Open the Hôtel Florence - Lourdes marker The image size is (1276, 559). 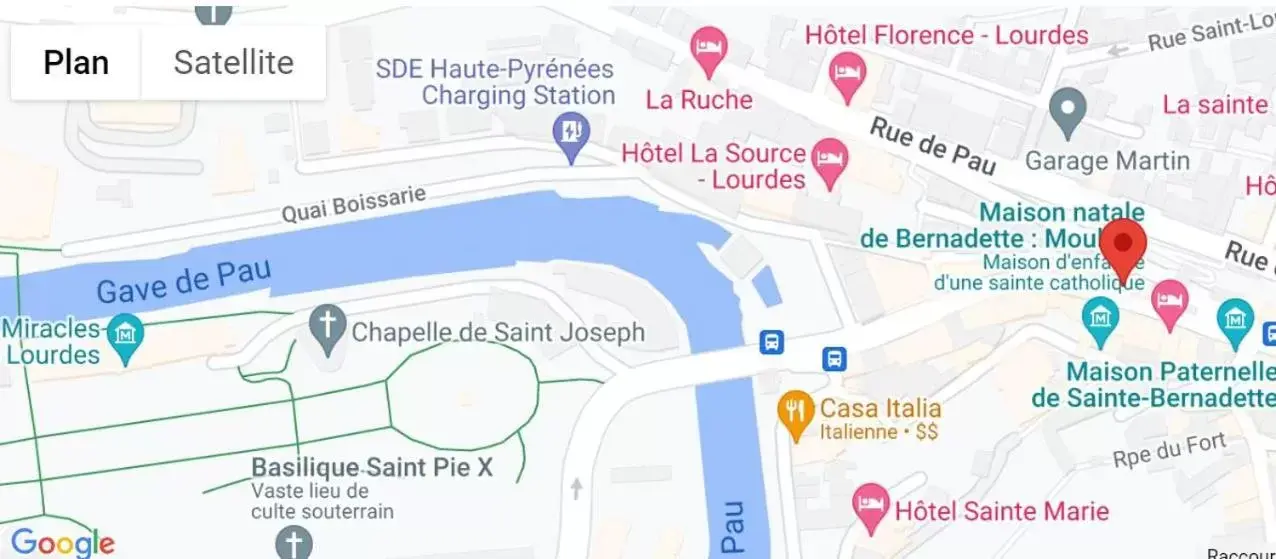[848, 75]
